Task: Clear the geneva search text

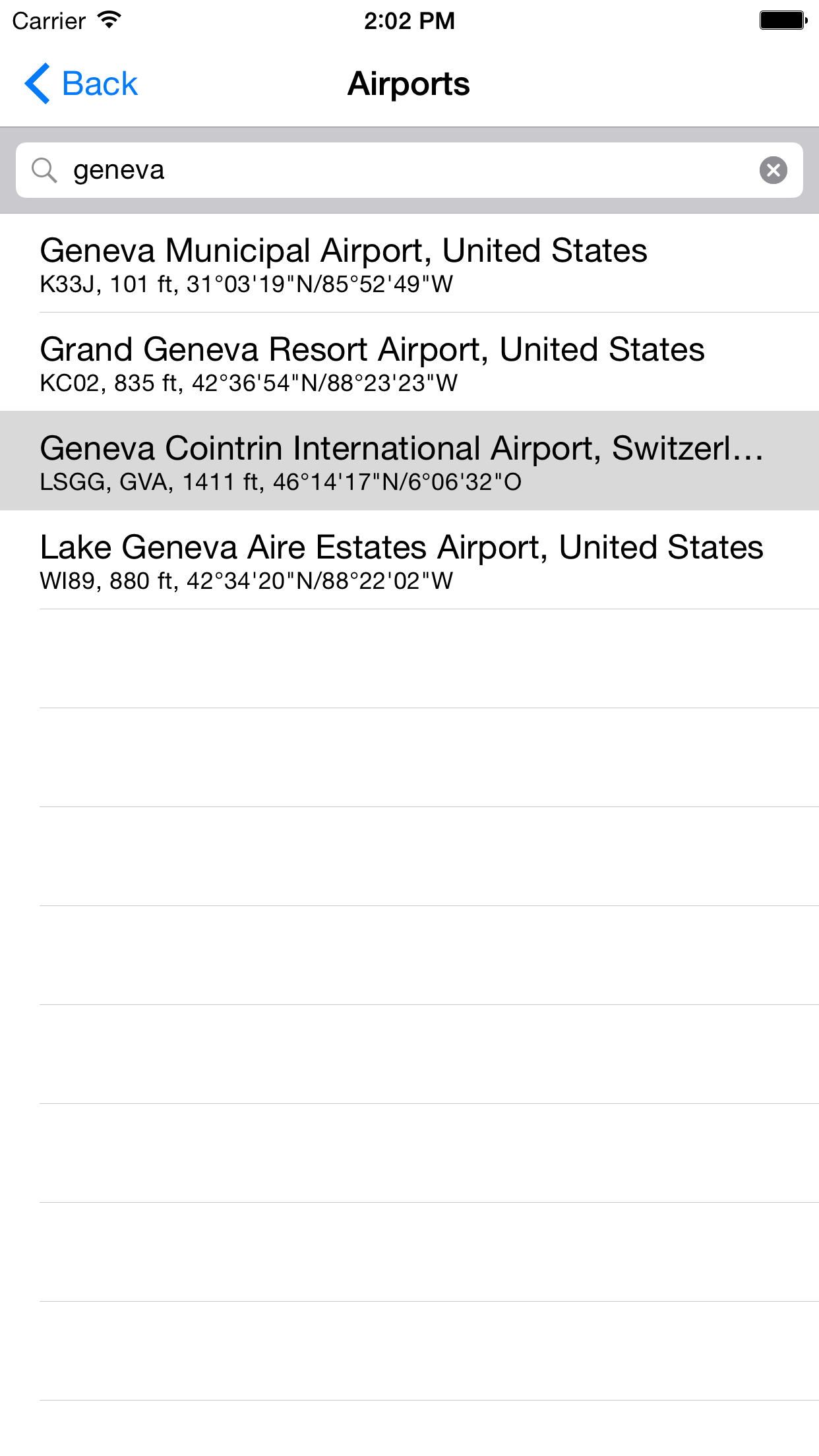Action: pyautogui.click(x=773, y=170)
